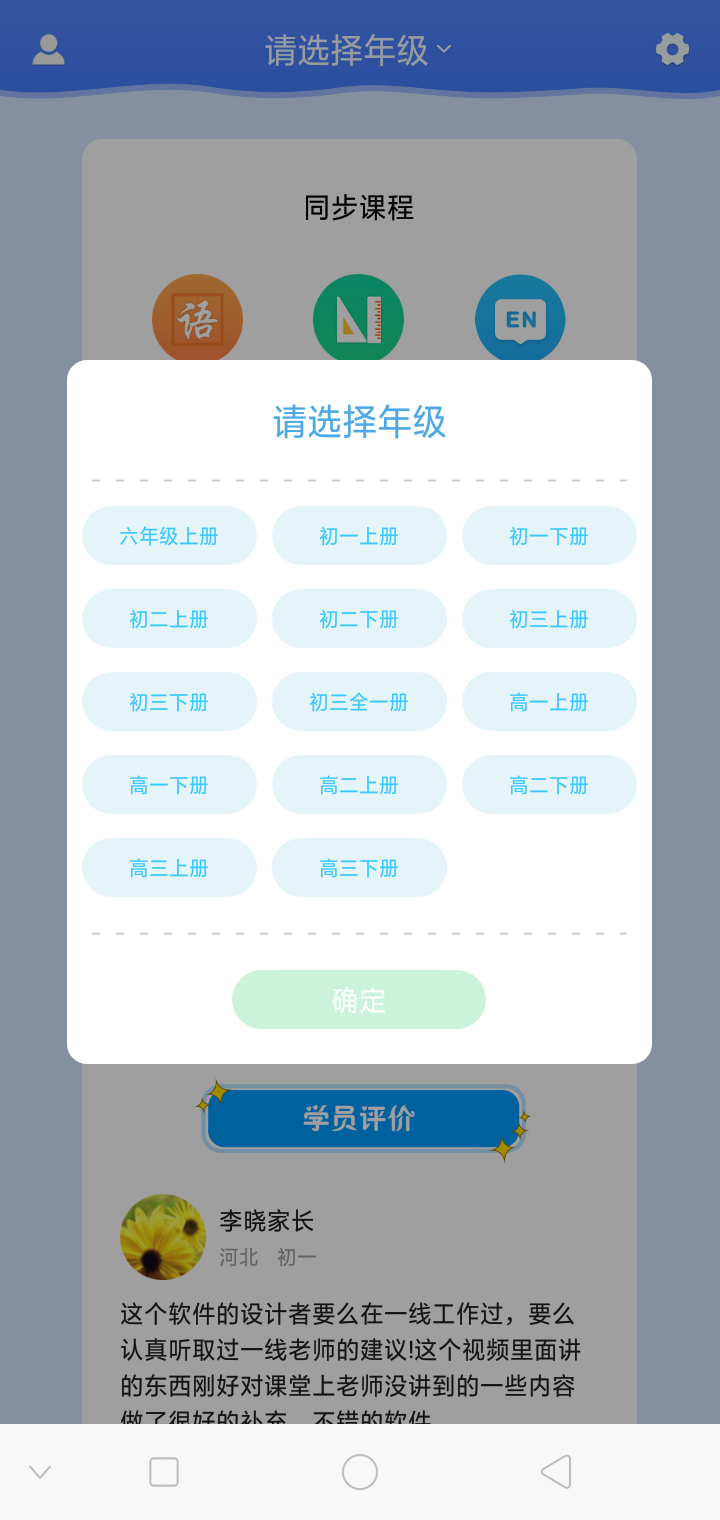Choose the 初三上册 grade
720x1520 pixels.
click(x=549, y=619)
